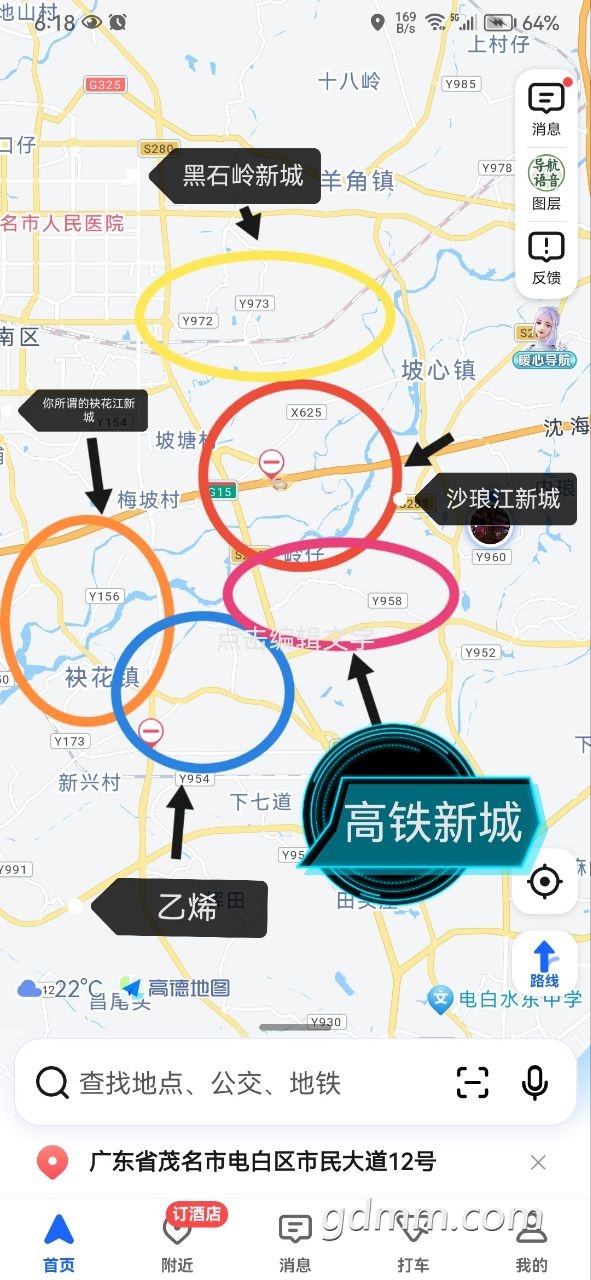Open the 暖心导航 voice avatar
Image resolution: width=591 pixels, height=1280 pixels.
tap(546, 337)
